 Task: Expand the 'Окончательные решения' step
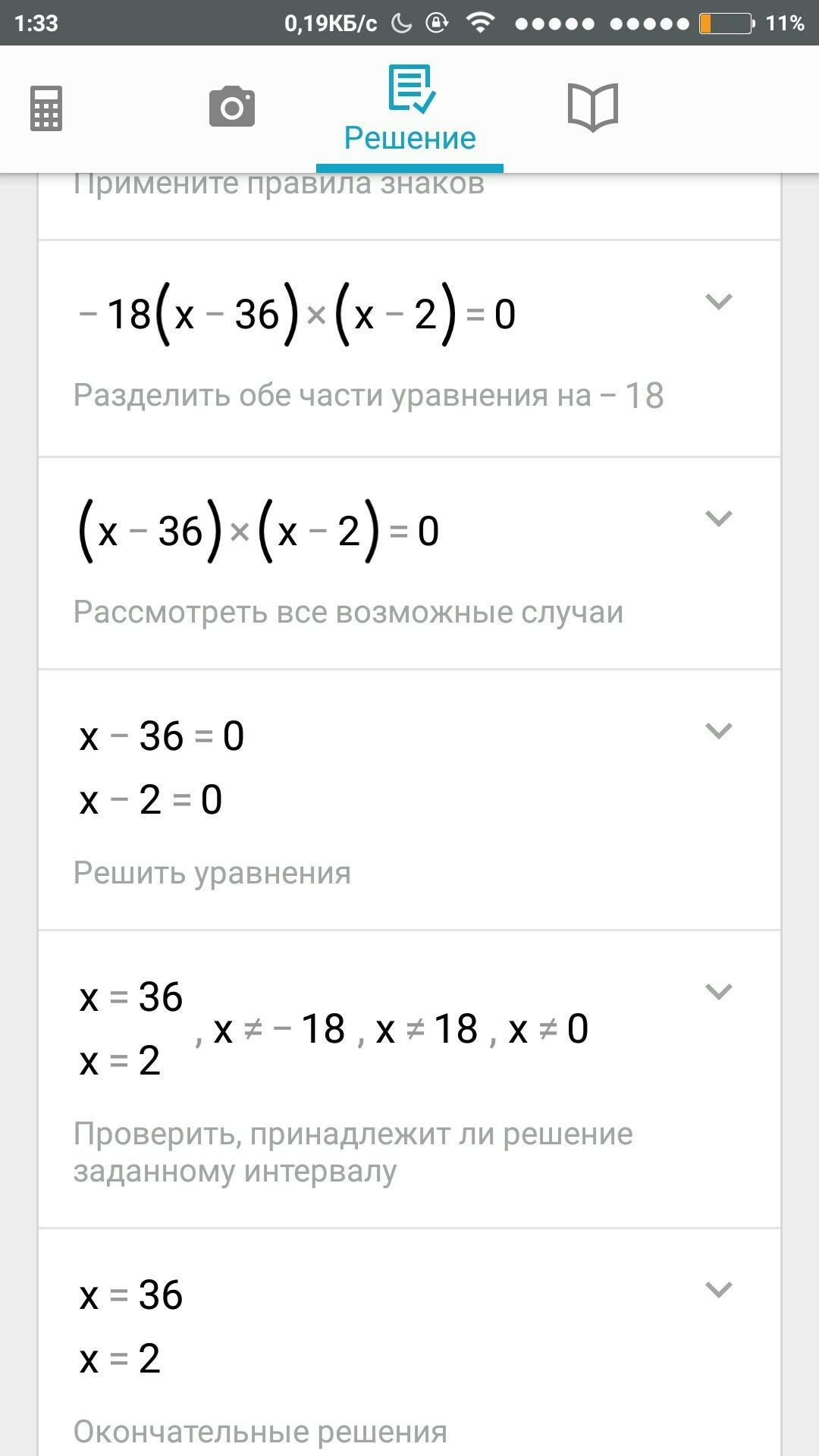pos(719,1289)
